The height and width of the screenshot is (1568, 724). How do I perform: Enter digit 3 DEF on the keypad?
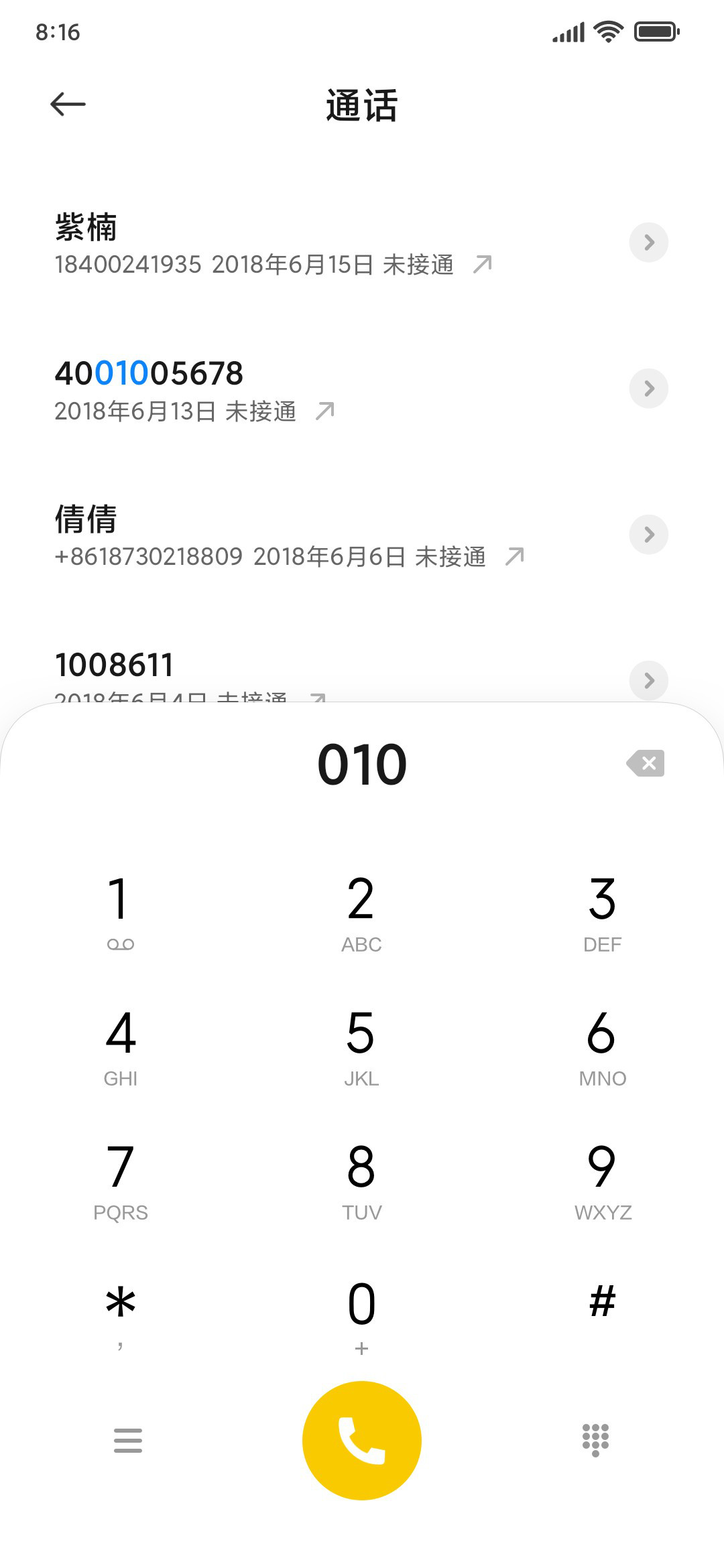(603, 913)
